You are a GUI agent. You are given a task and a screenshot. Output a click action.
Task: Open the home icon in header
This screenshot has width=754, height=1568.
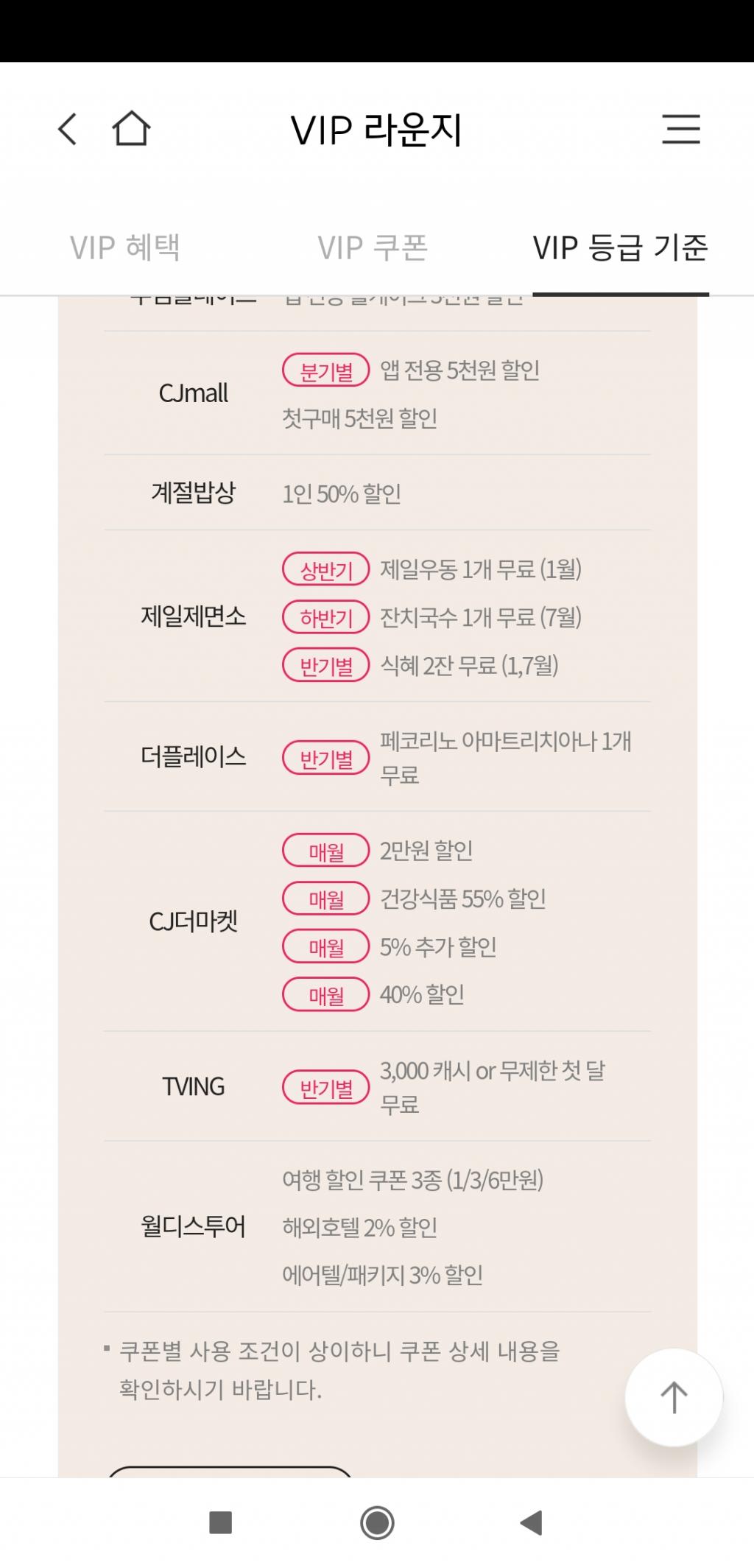tap(131, 127)
